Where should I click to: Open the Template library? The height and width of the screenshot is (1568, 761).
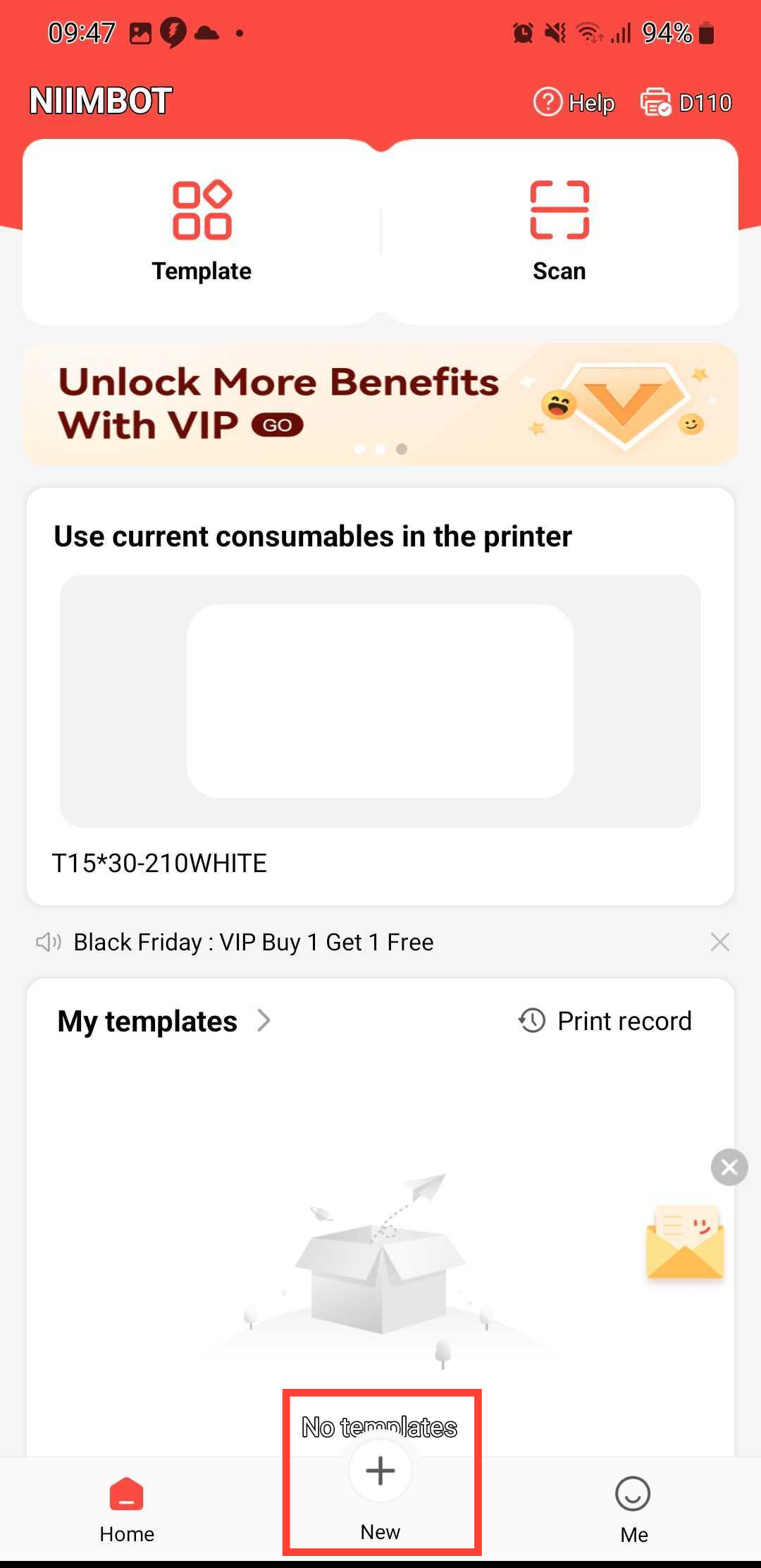click(x=202, y=231)
